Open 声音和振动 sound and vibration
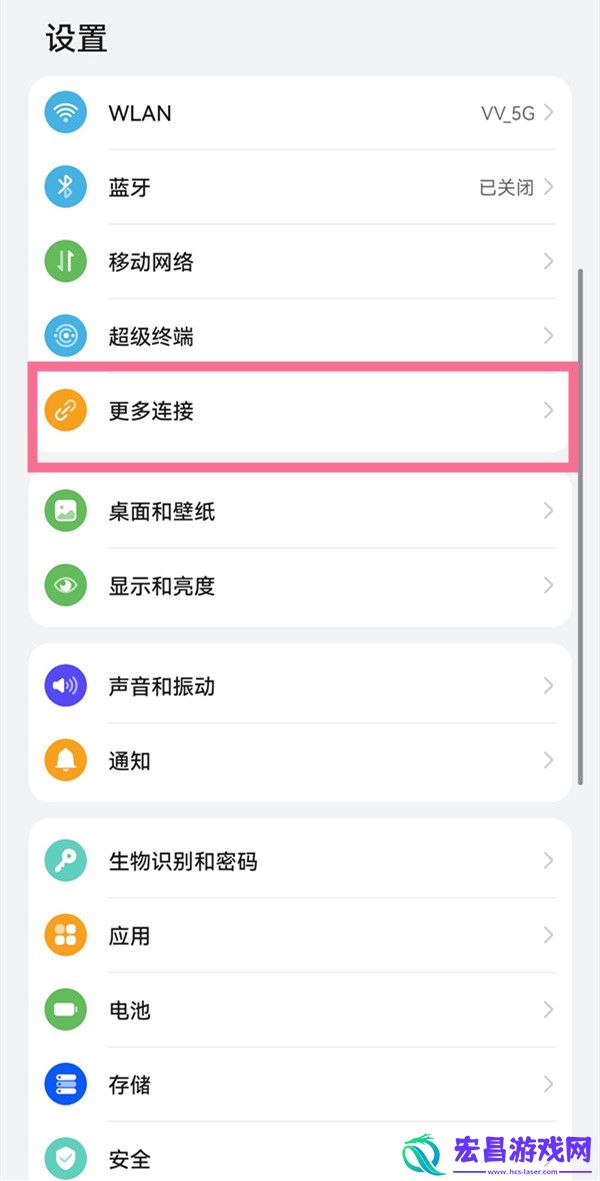This screenshot has height=1181, width=600. click(x=300, y=686)
